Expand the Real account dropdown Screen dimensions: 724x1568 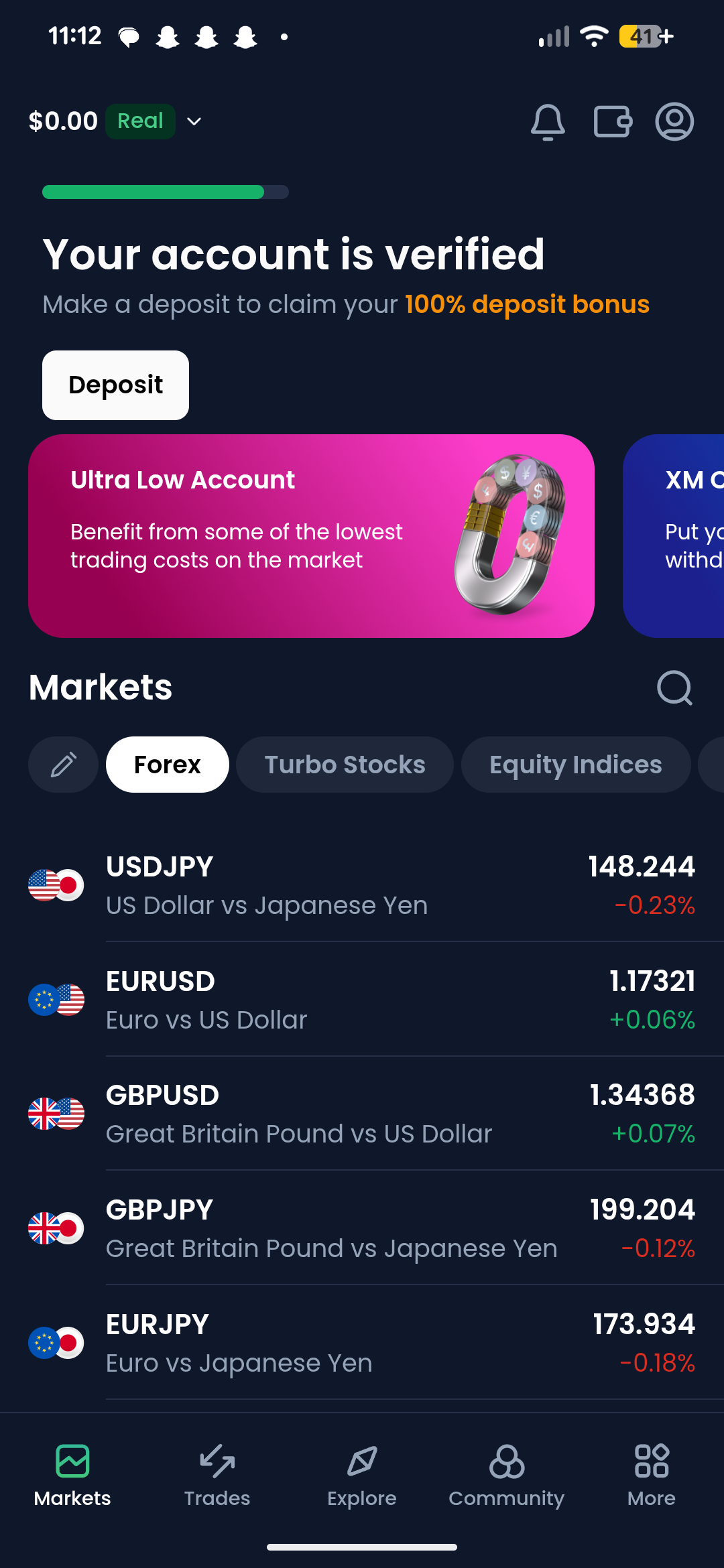click(194, 121)
